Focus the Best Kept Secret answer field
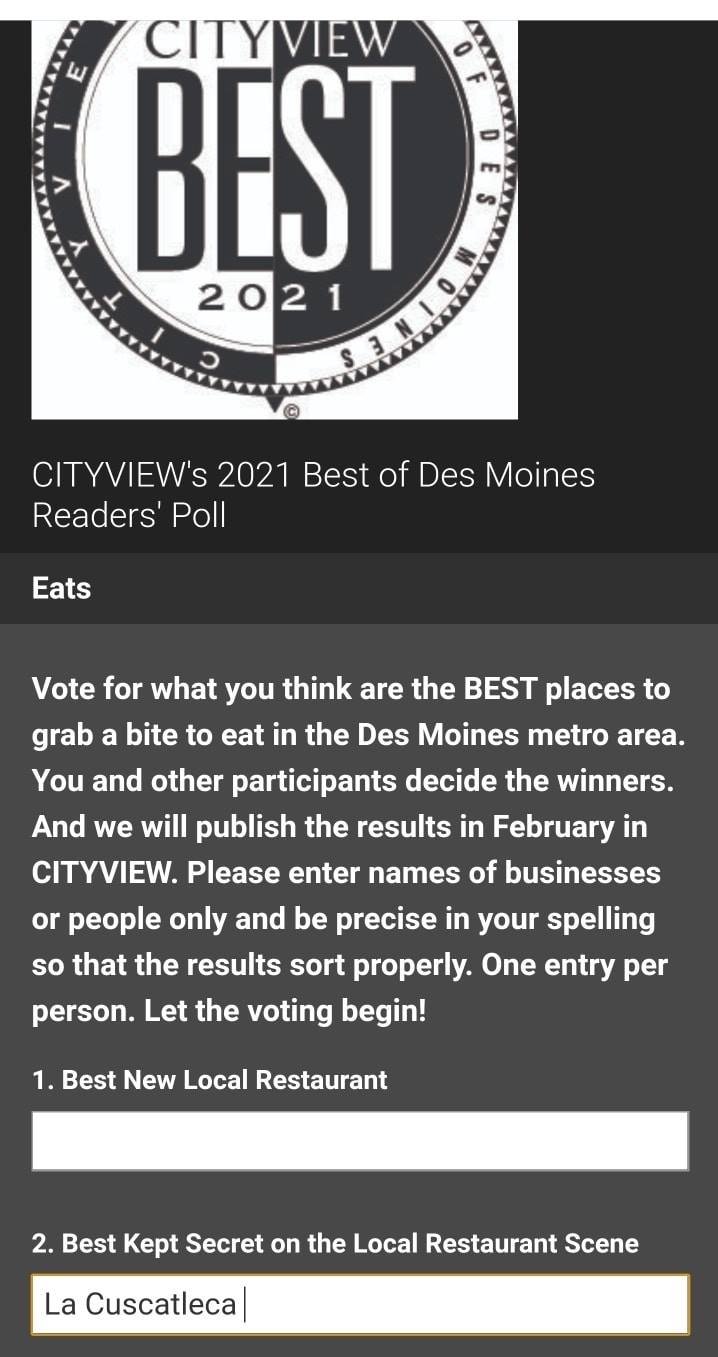The height and width of the screenshot is (1357, 718). (x=360, y=1304)
